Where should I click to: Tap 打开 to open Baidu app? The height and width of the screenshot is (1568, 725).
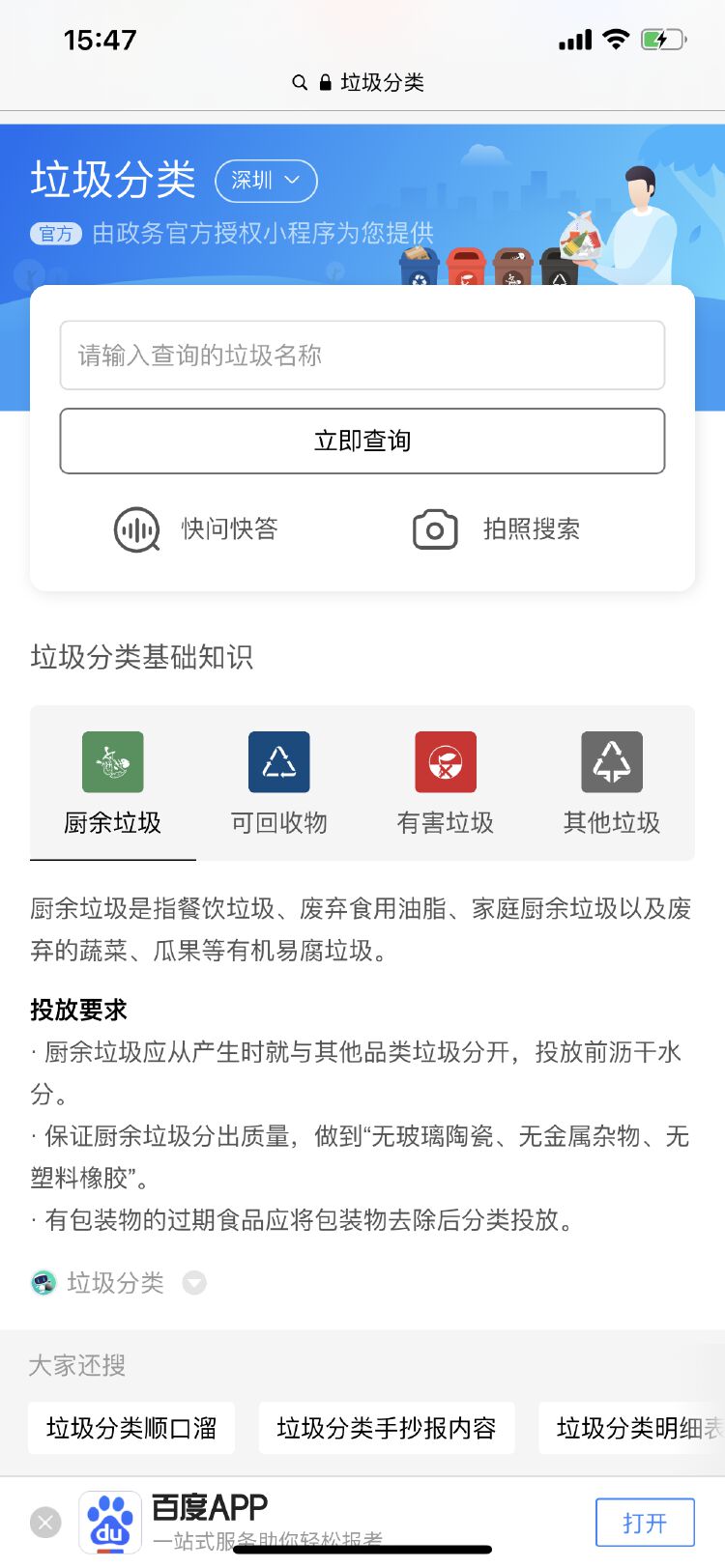645,1523
